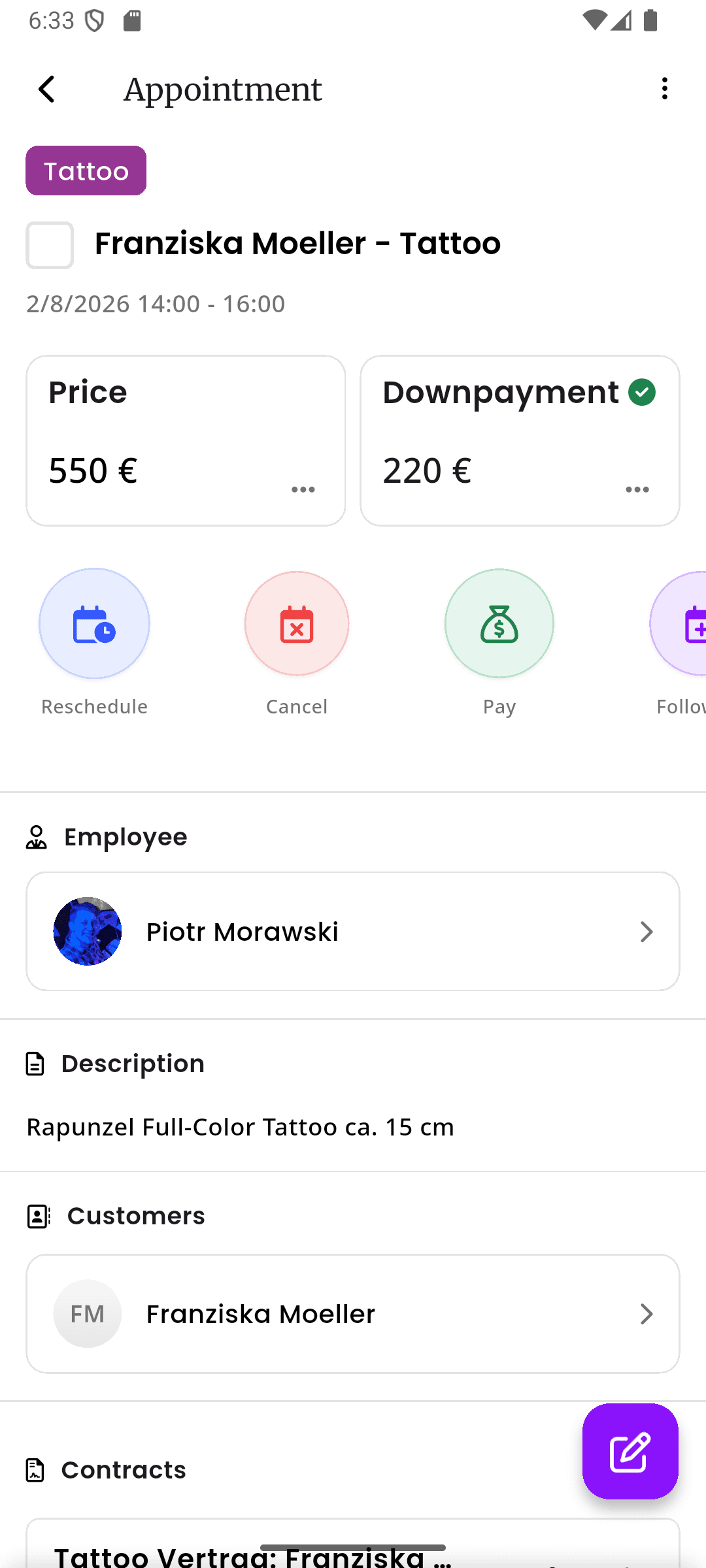Open more options on the Downpayment card
This screenshot has height=1568, width=706.
coord(637,489)
